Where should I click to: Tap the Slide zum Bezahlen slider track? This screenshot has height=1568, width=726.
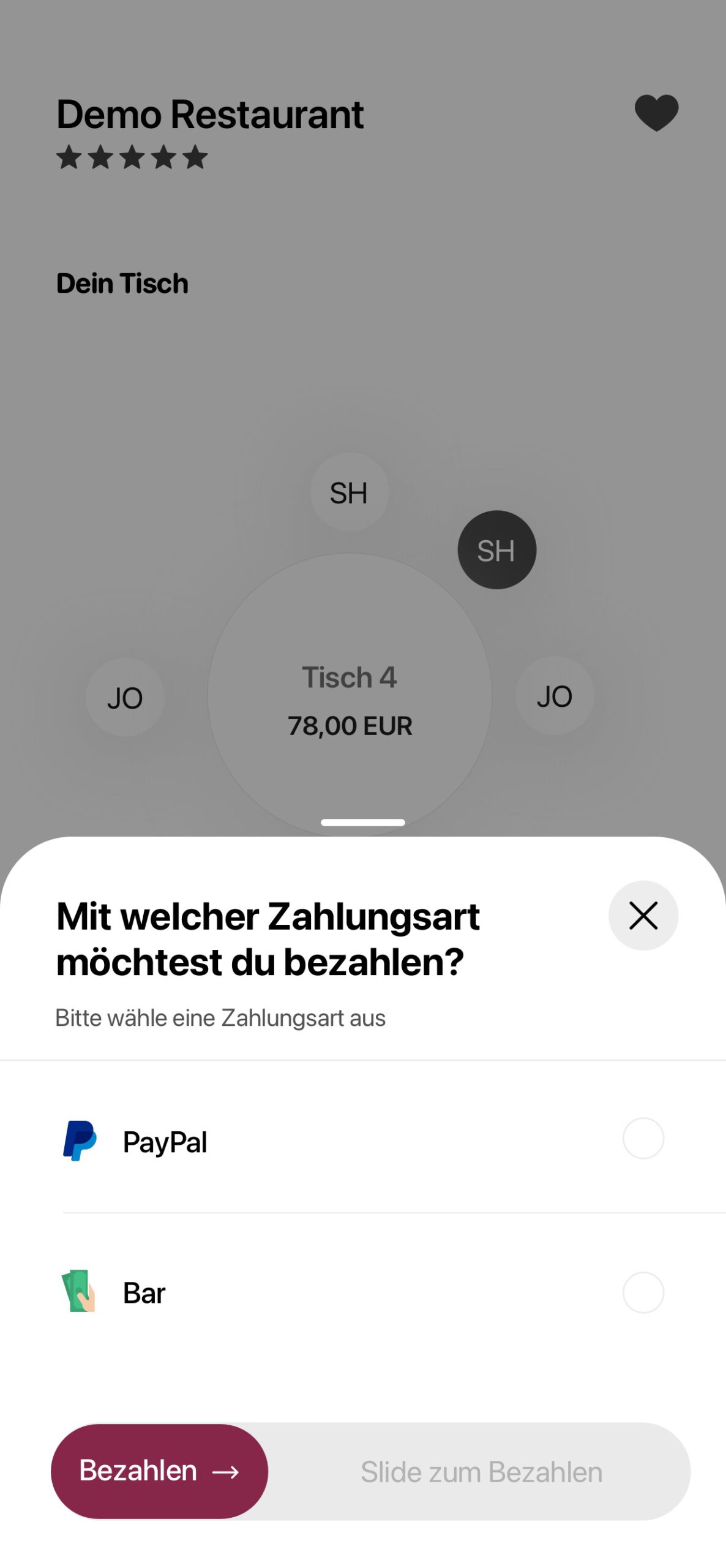482,1472
